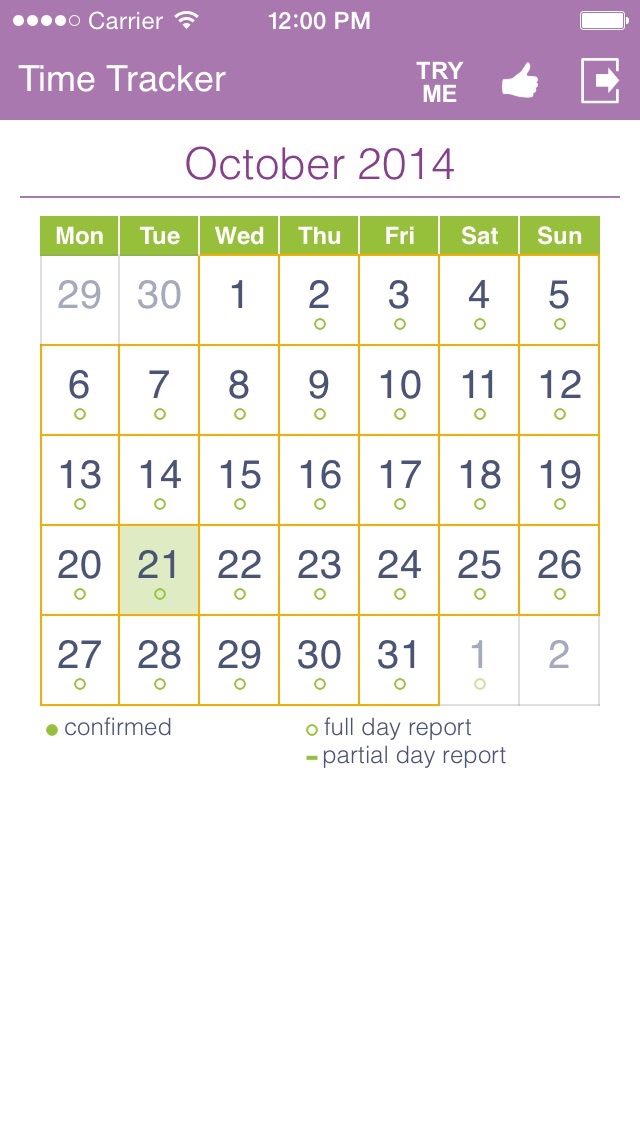640x1136 pixels.
Task: Open Monday October 6
Action: pos(80,390)
